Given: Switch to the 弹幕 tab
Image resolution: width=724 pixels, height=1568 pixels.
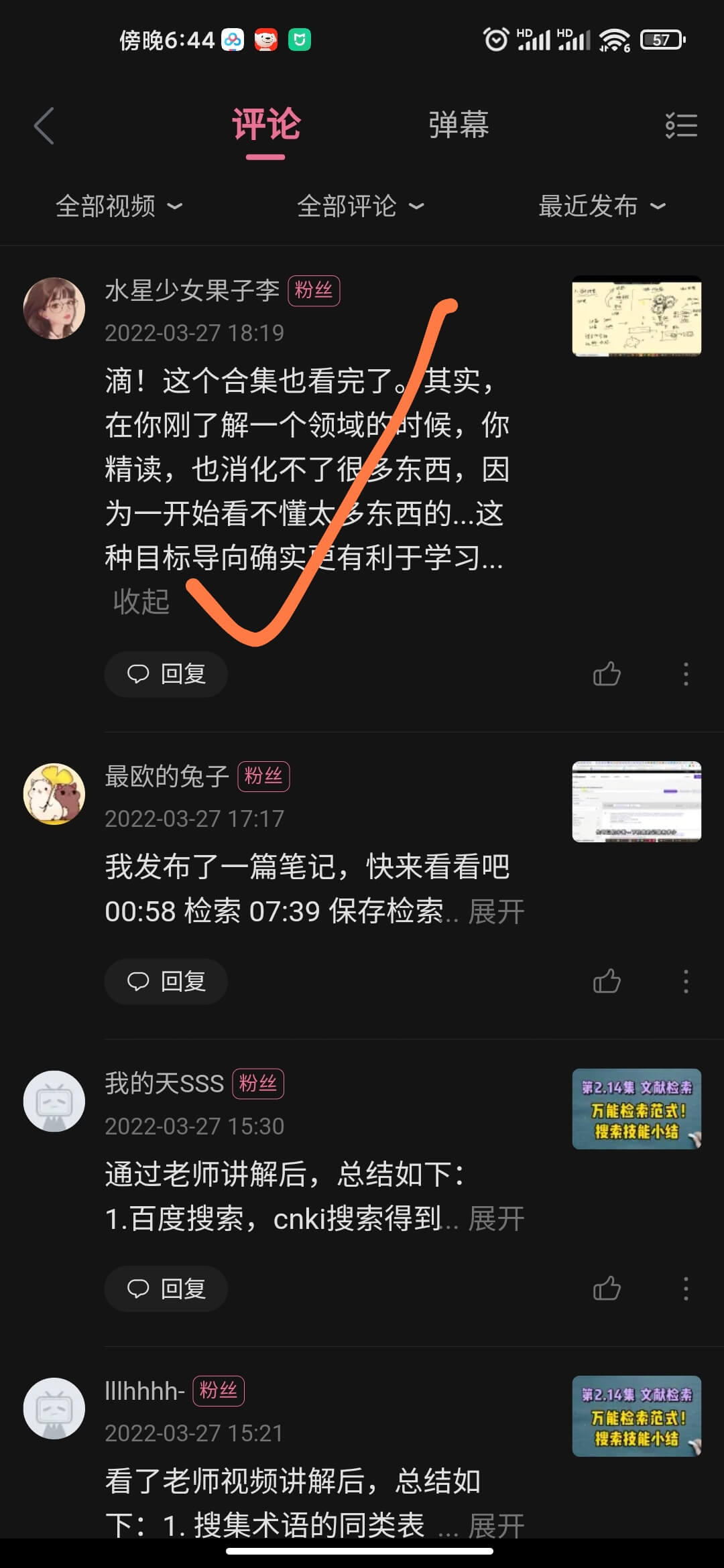Looking at the screenshot, I should tap(459, 125).
